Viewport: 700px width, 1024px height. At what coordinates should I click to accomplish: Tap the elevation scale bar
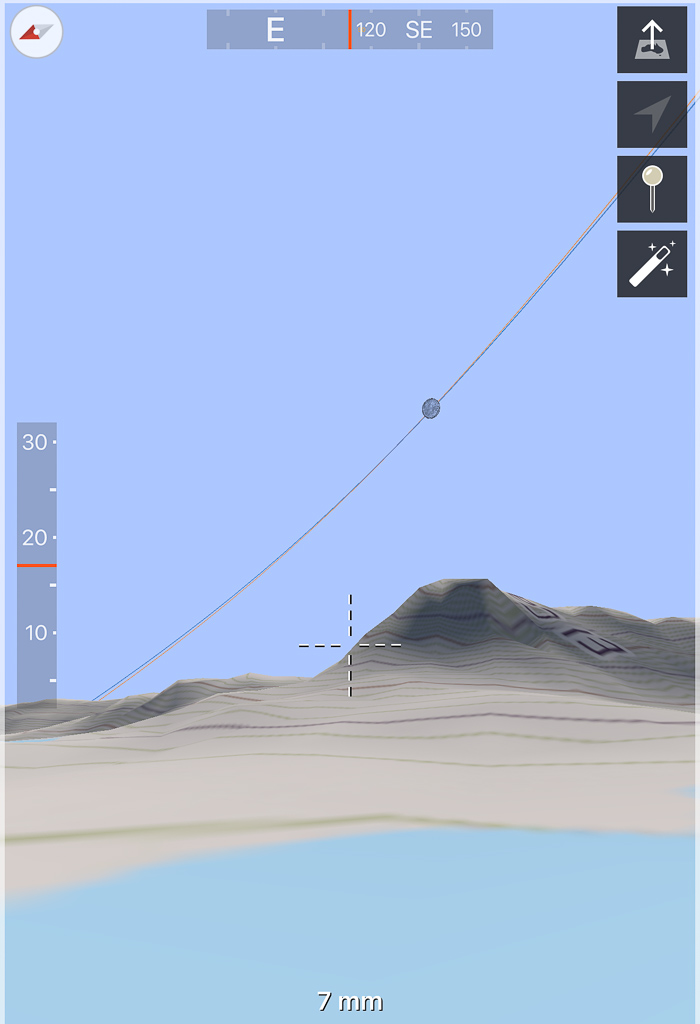(x=37, y=562)
